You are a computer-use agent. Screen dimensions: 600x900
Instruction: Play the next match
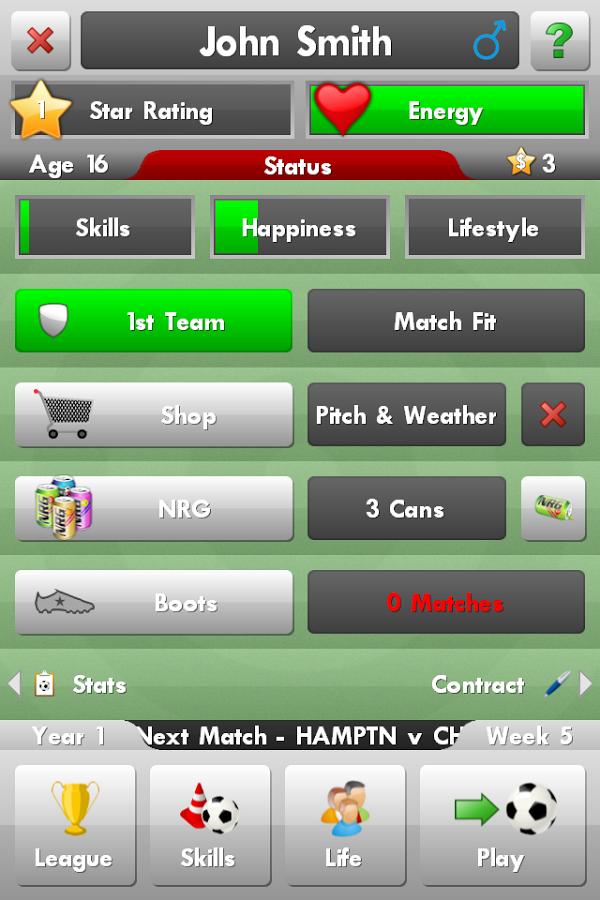(x=502, y=825)
